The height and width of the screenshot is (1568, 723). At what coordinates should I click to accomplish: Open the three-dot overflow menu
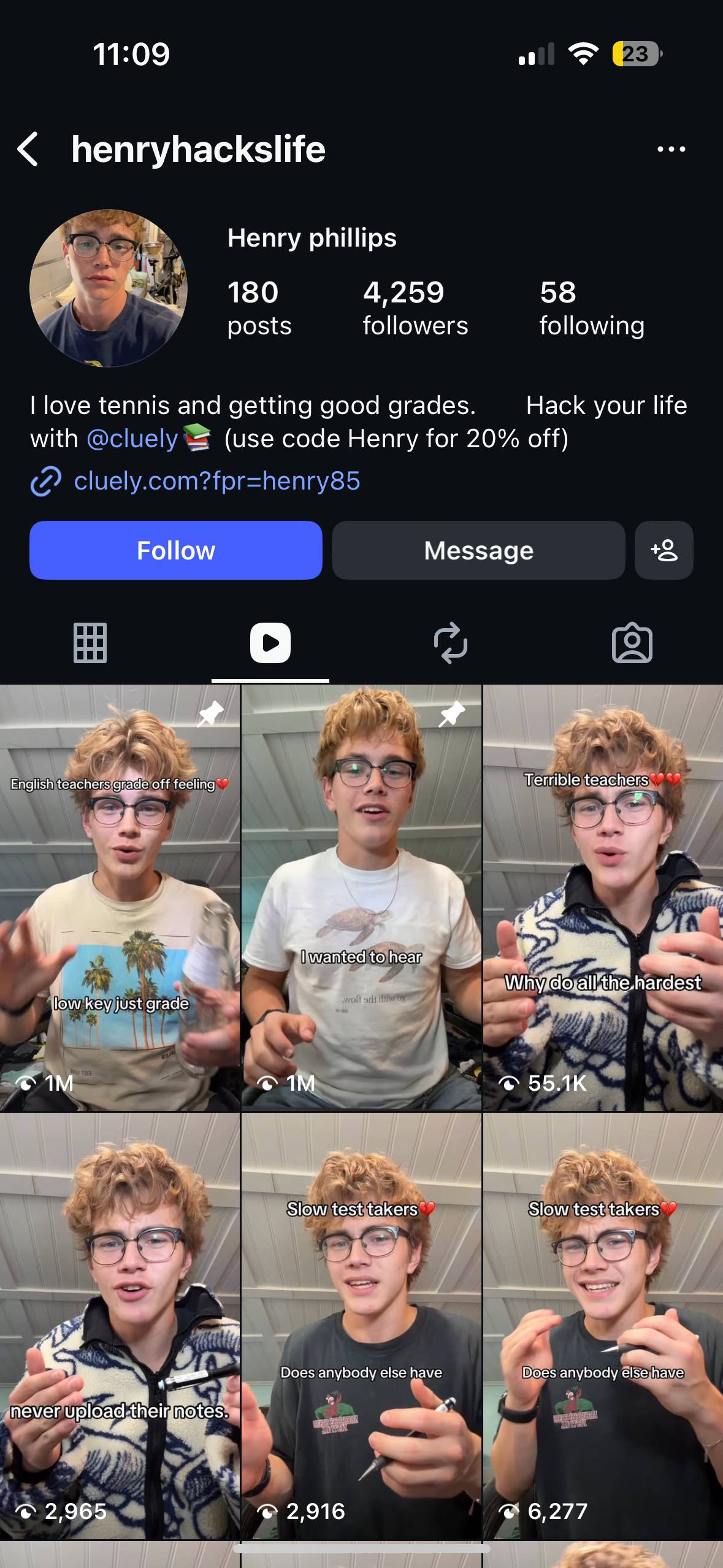click(x=671, y=149)
